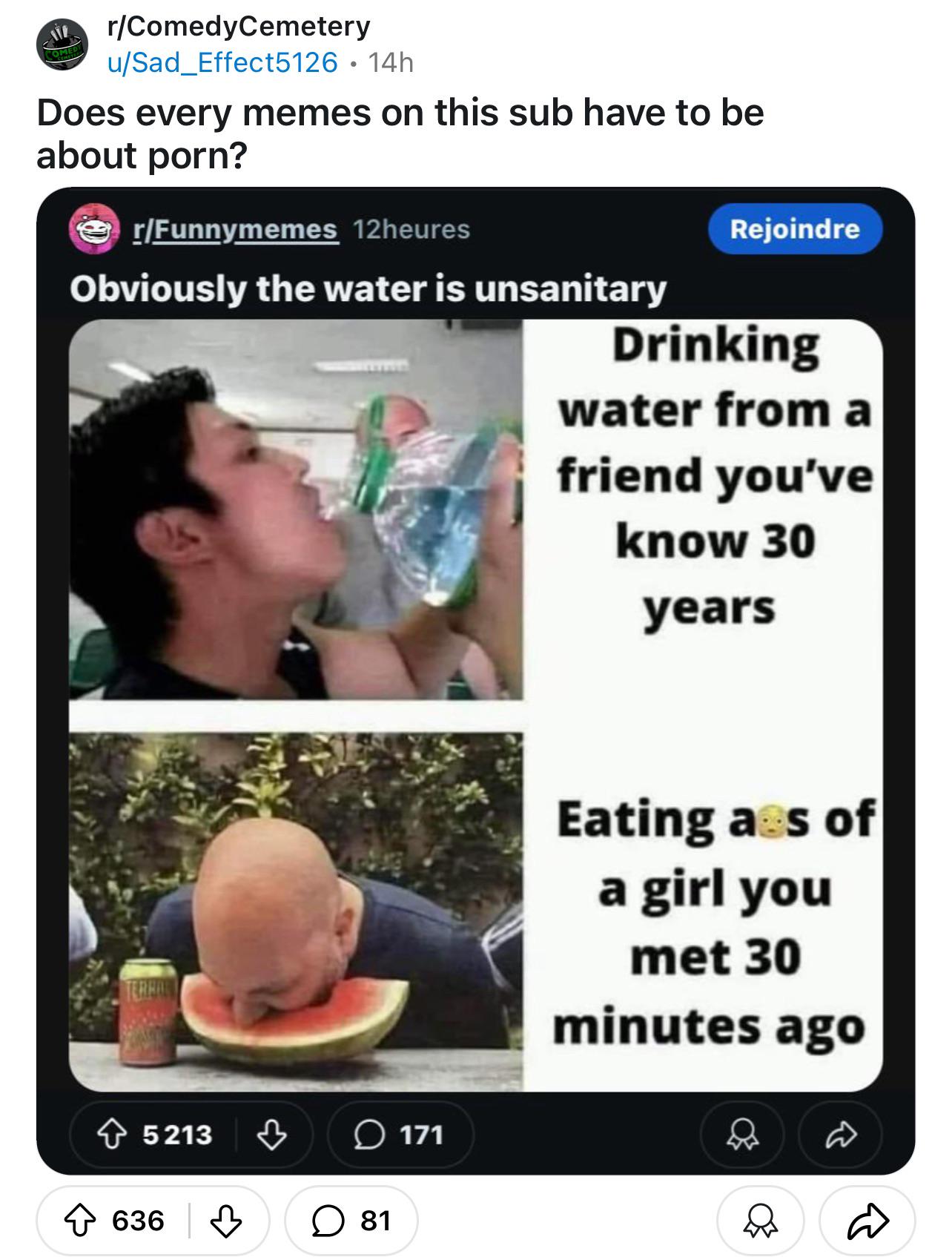Screen dimensions: 952x1257
Task: Open the u/Sad_Effect5126 profile
Action: (x=222, y=62)
